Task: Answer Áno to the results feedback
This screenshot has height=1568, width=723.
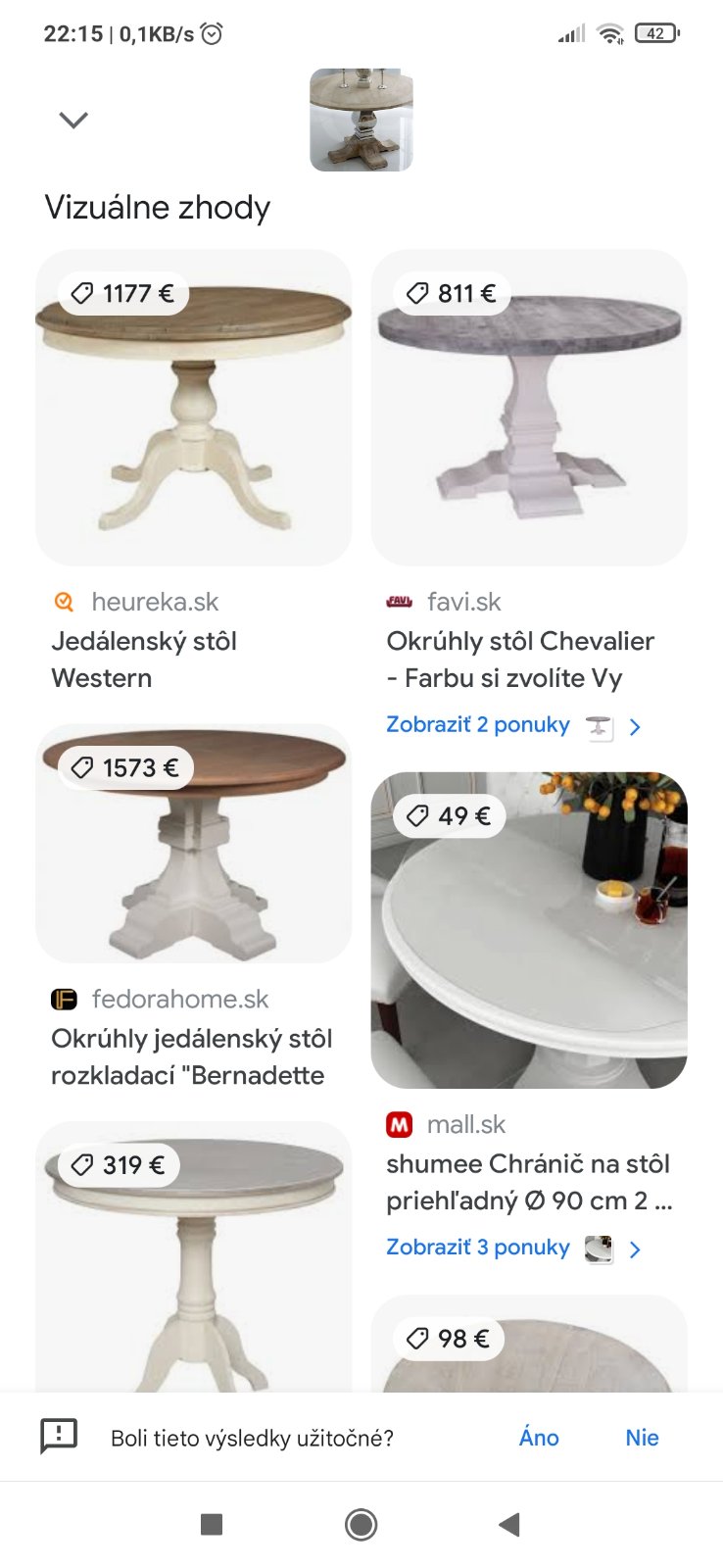Action: point(539,1438)
